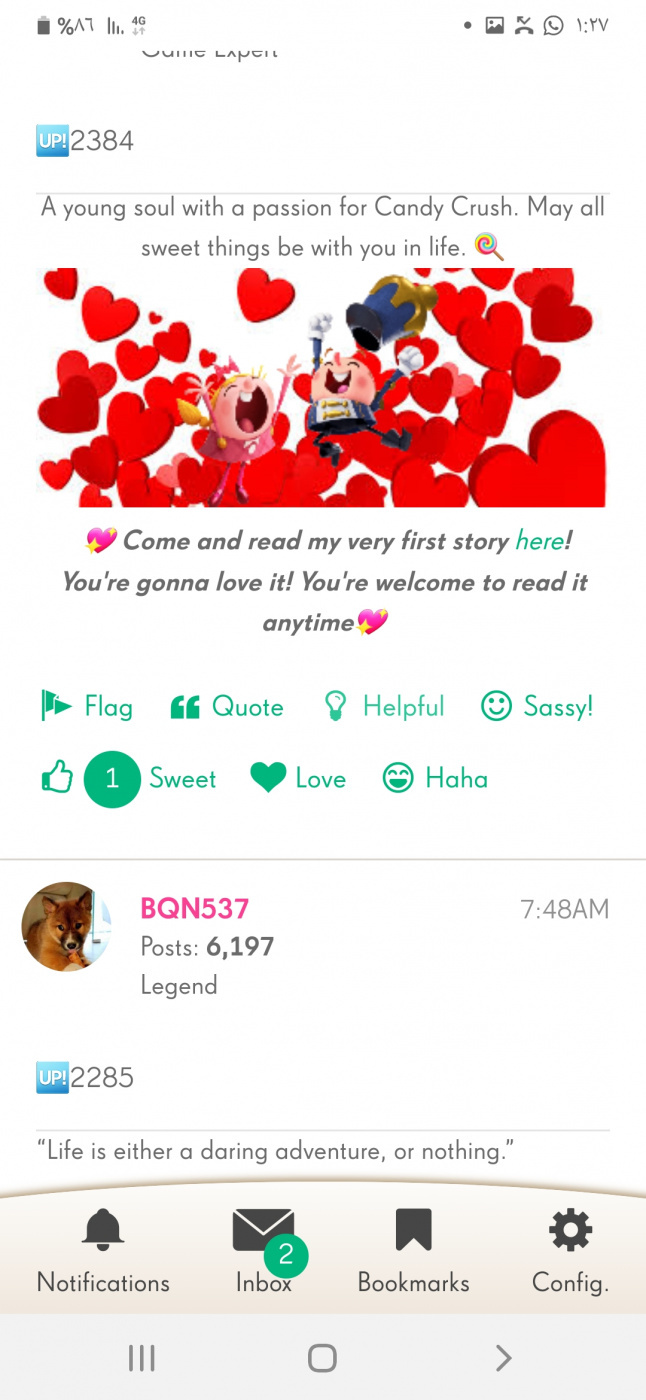Mark the post as Helpful
Screen dimensions: 646x1400
384,707
